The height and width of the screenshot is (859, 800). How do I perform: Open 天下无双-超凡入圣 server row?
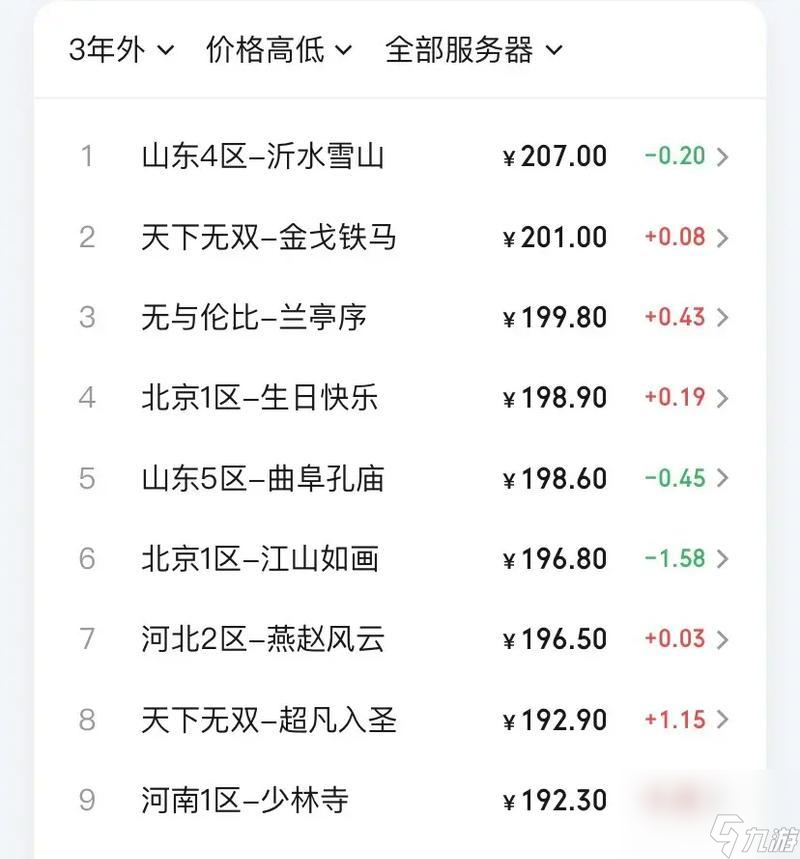pos(400,720)
